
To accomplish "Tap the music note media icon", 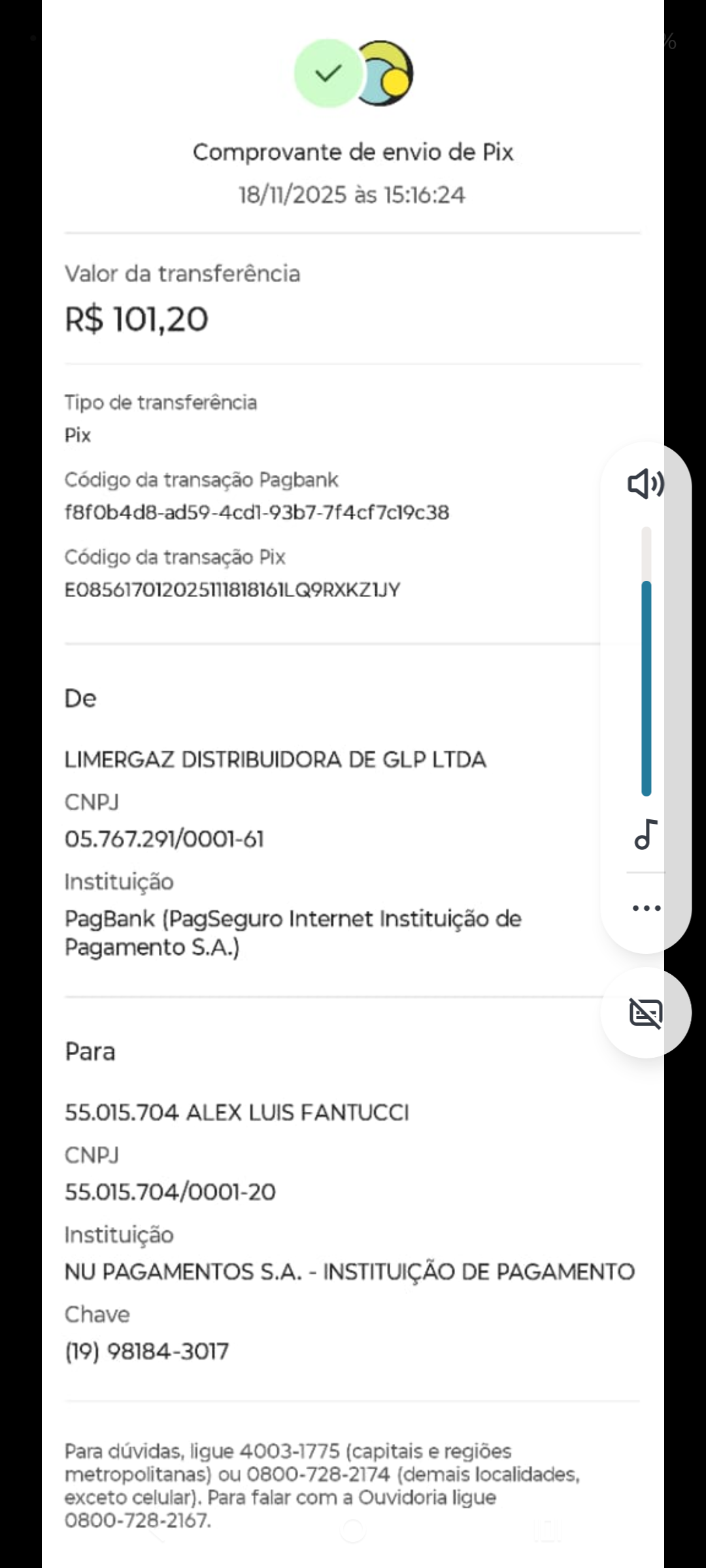I will [646, 834].
